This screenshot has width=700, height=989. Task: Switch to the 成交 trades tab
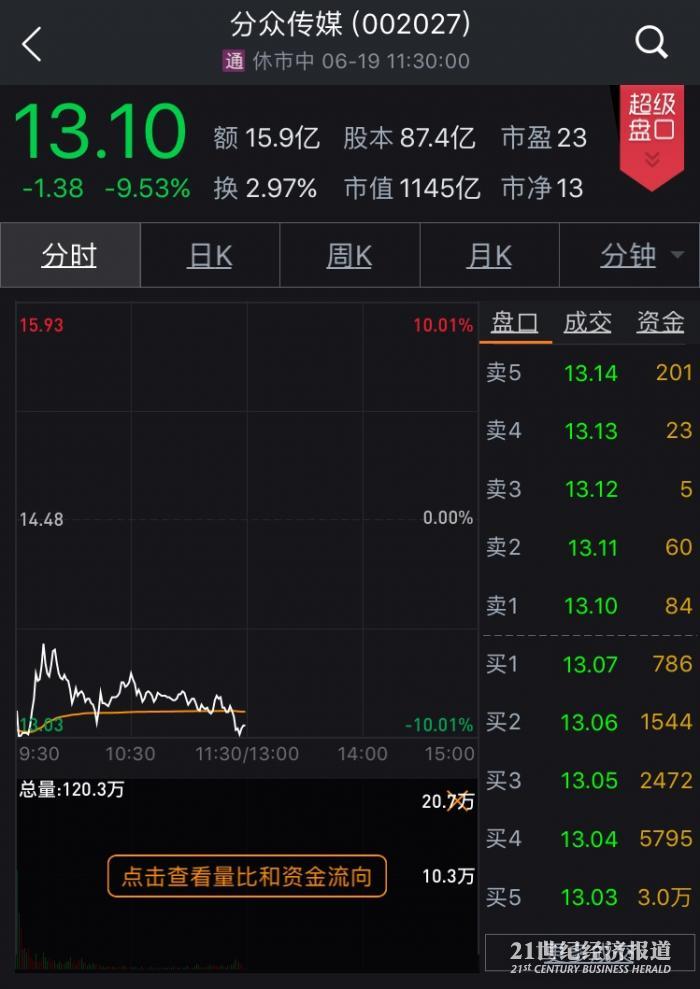tap(587, 323)
